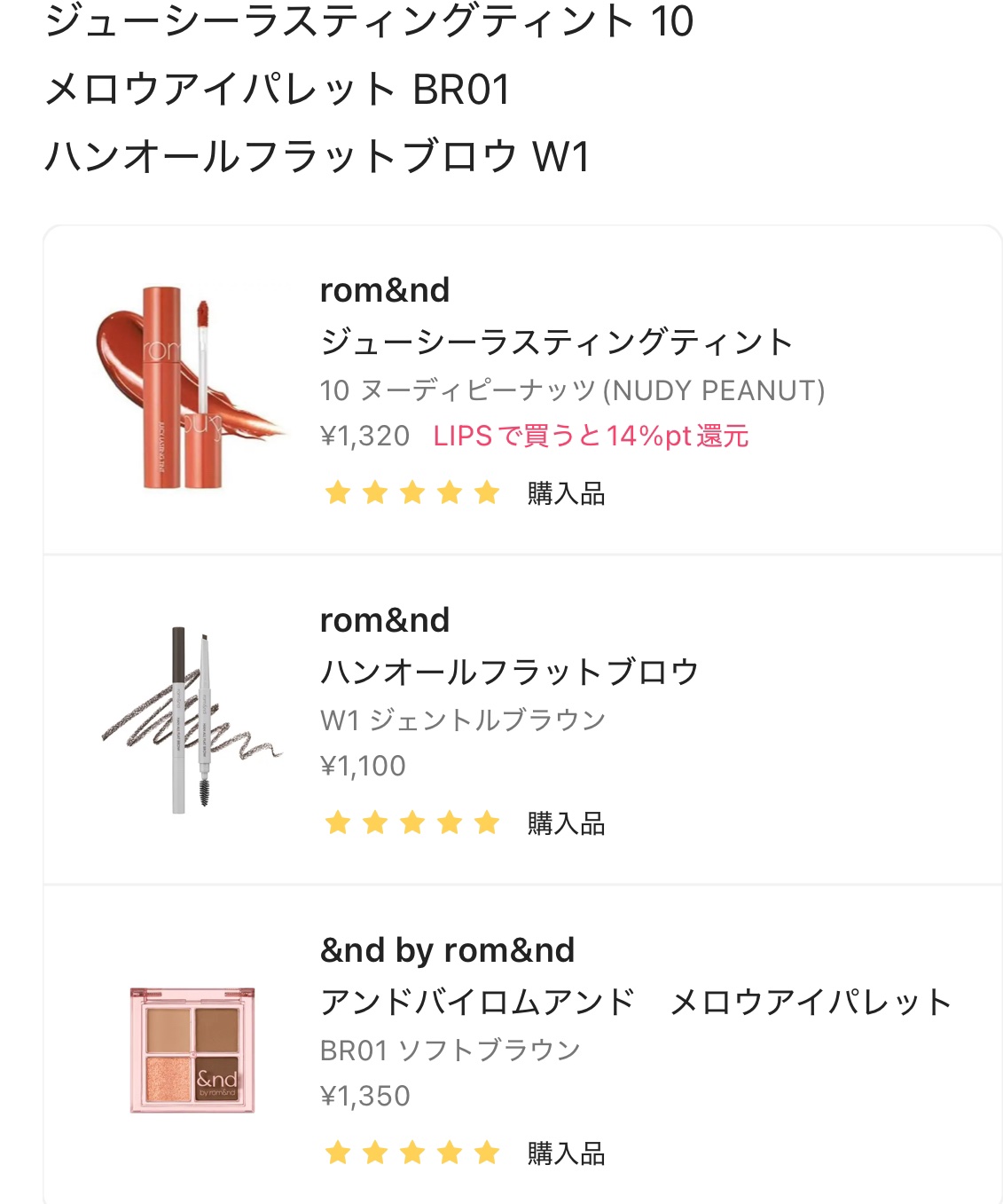Open the &nd by rom&nd brand page
The image size is (1003, 1204).
pyautogui.click(x=447, y=949)
